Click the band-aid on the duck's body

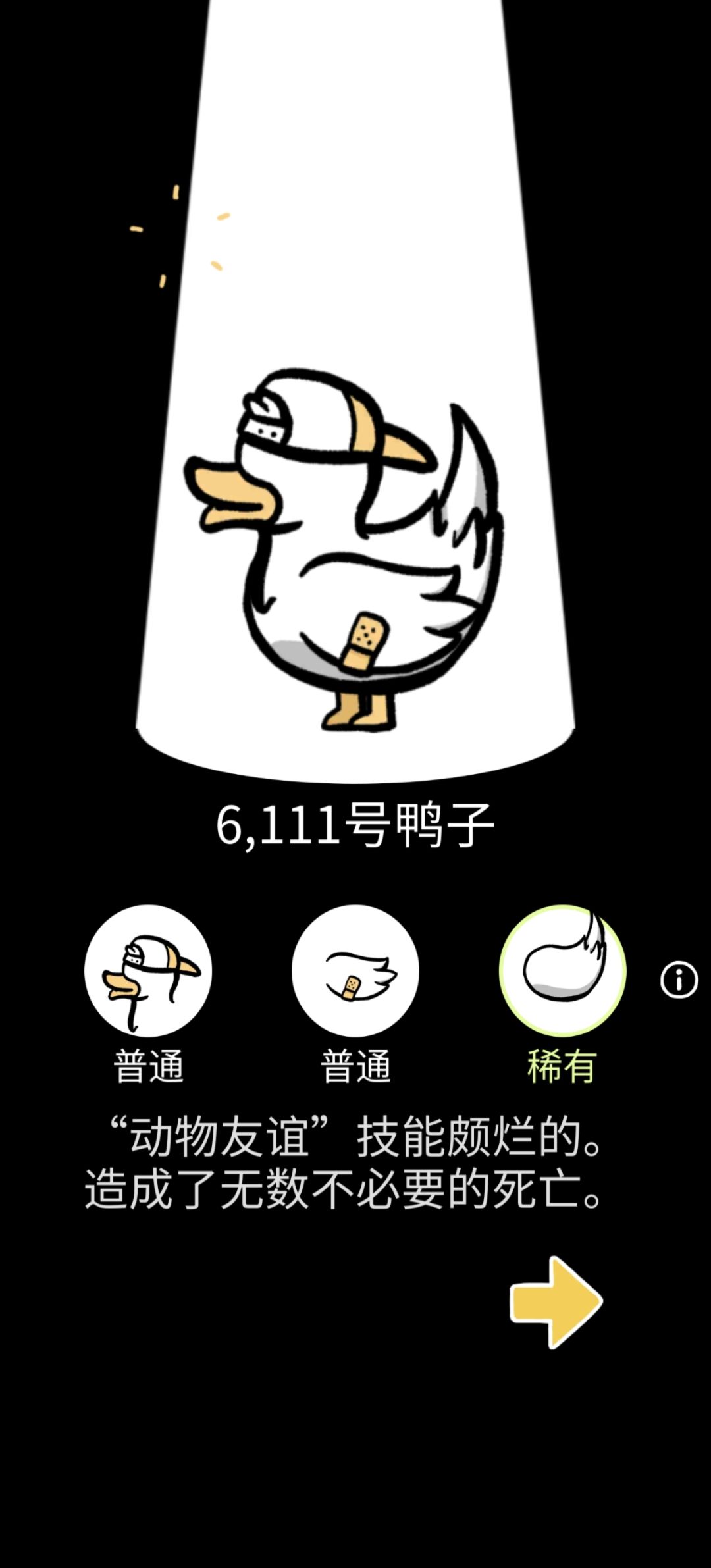(x=365, y=642)
